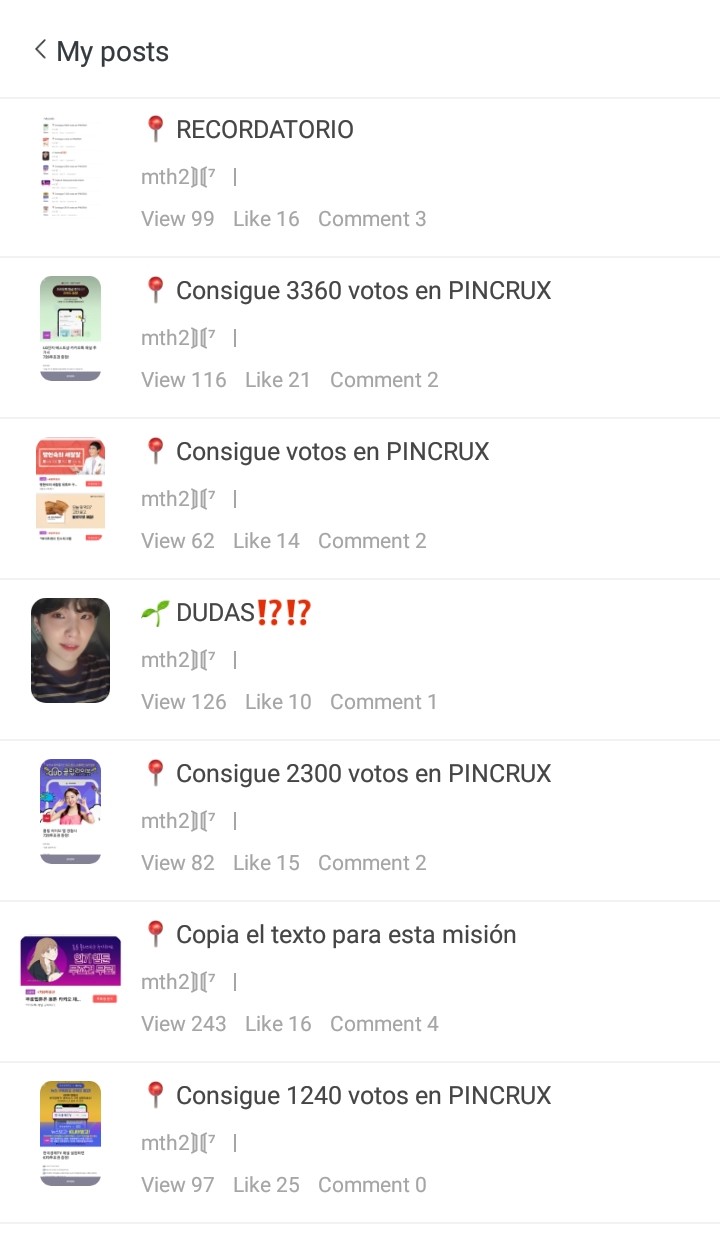The width and height of the screenshot is (720, 1237).
Task: Open the RECORDATORIO post
Action: click(264, 130)
